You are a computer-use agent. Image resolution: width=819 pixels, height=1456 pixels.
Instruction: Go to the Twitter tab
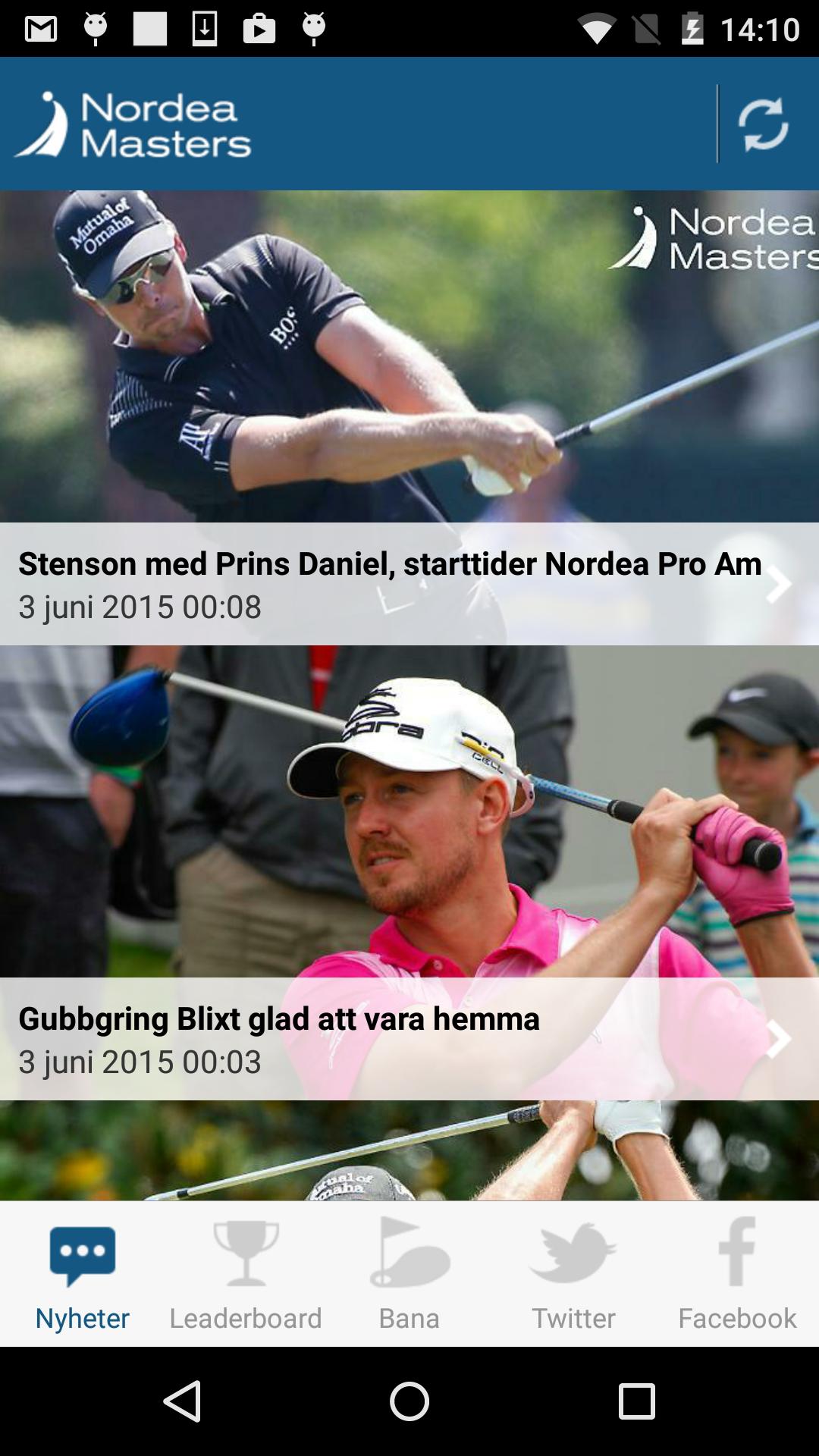point(573,1274)
